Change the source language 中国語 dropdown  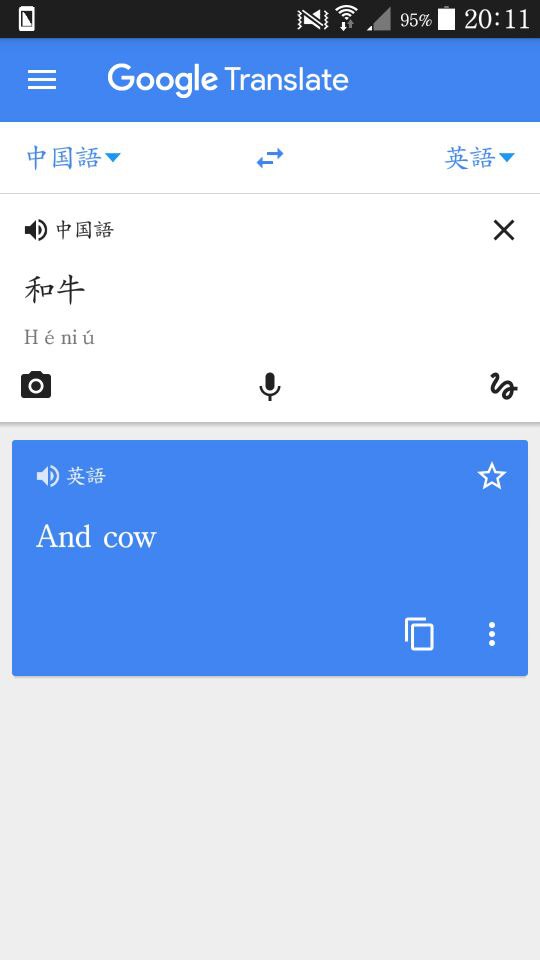[73, 158]
